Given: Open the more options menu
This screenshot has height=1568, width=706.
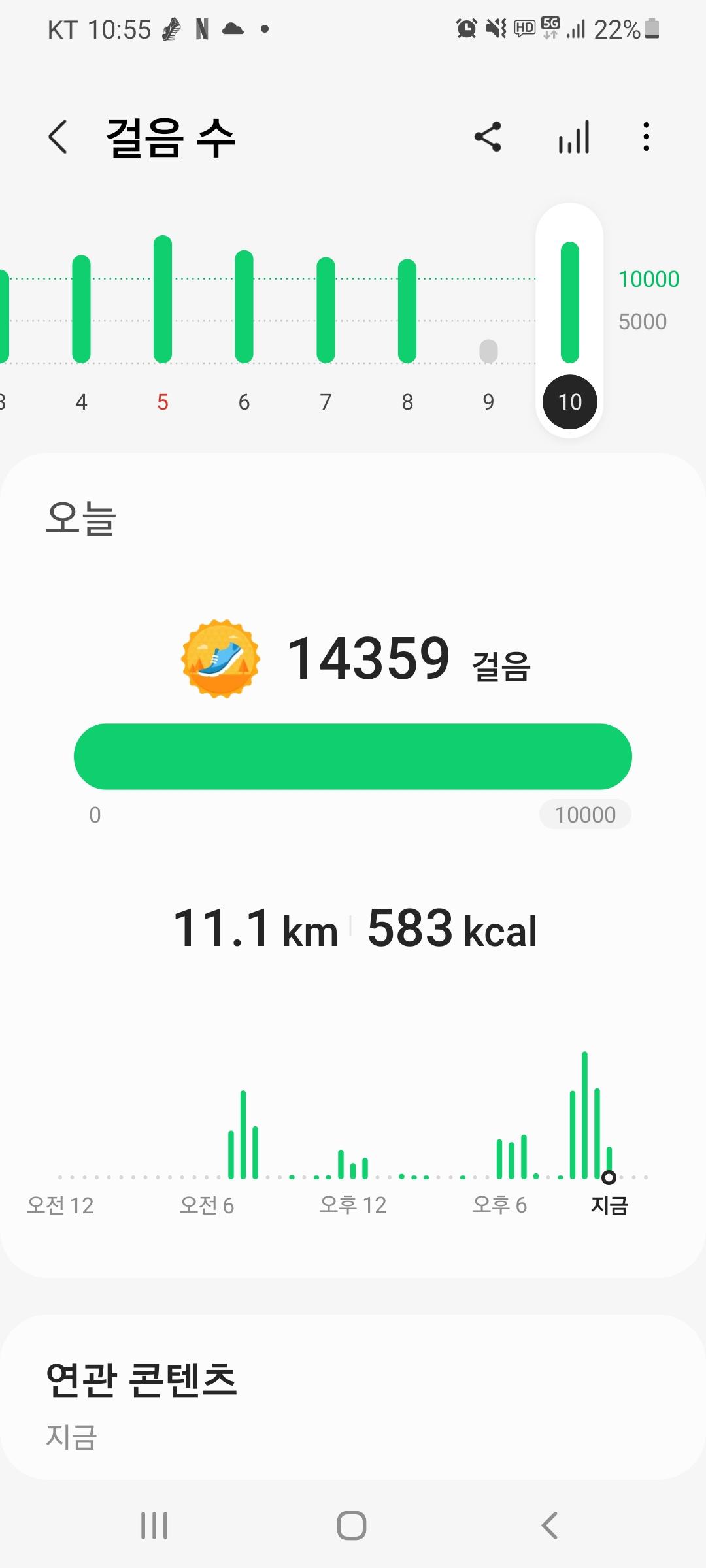Looking at the screenshot, I should 646,137.
